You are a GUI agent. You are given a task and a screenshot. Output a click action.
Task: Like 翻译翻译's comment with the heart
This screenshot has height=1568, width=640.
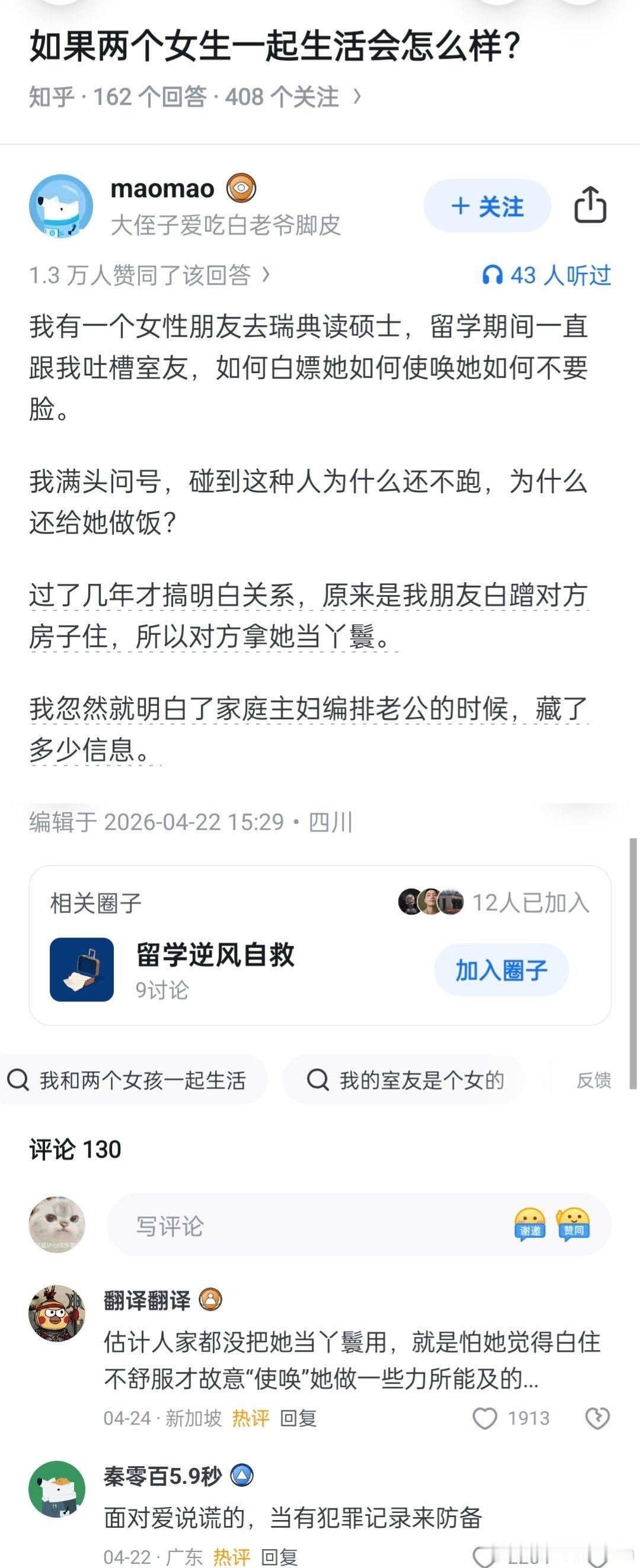click(486, 1418)
